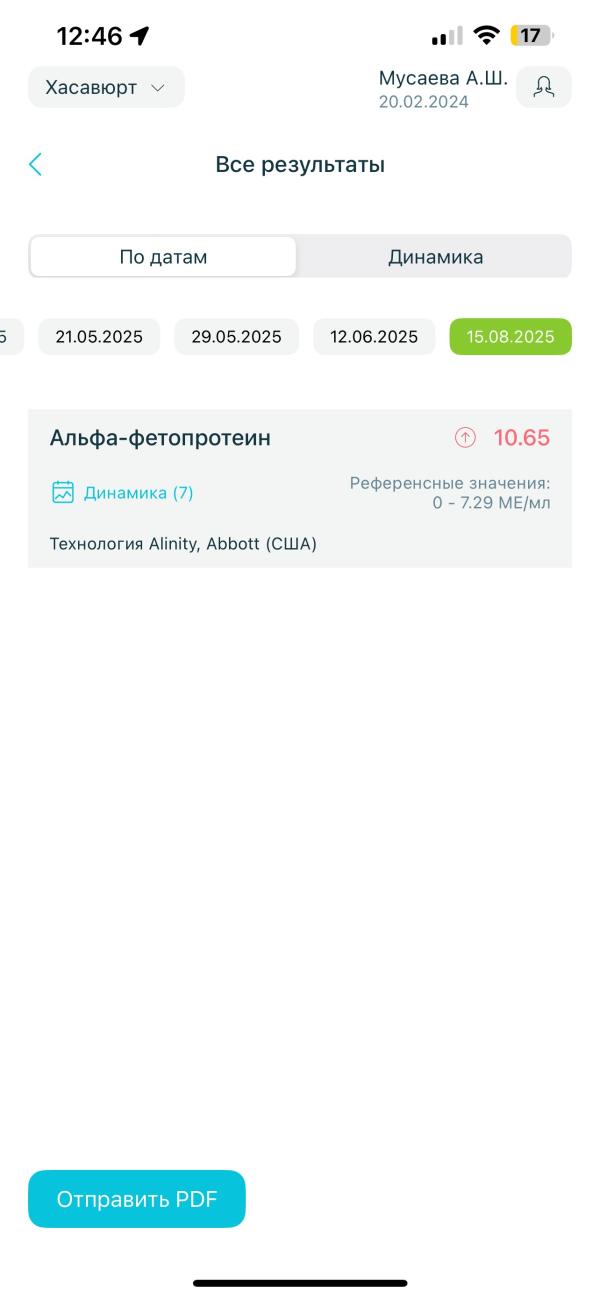Select the date 15.08.2025 chip

511,337
